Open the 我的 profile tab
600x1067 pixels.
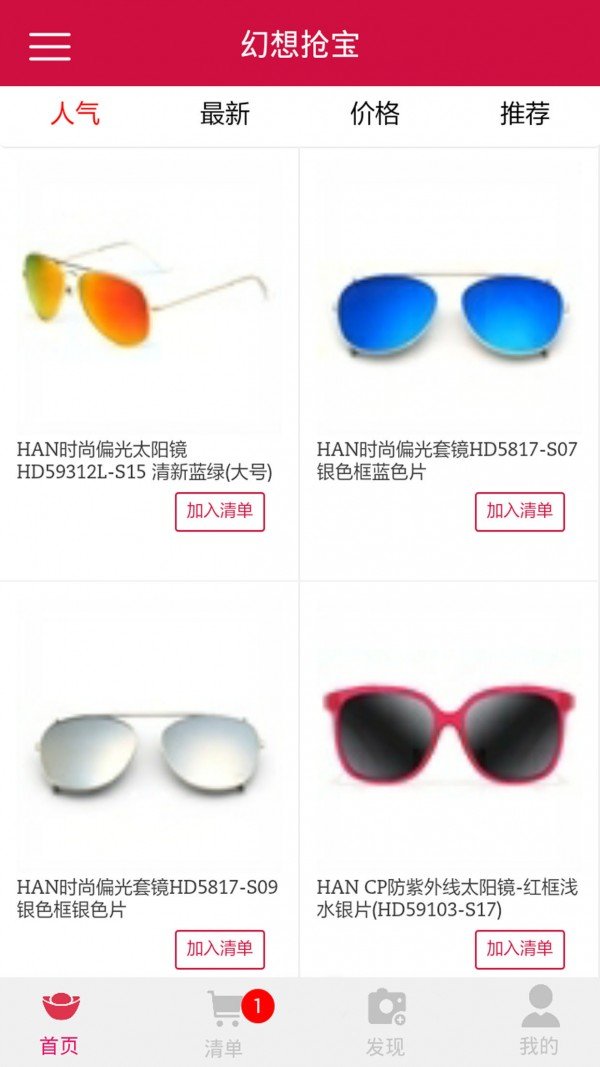[x=540, y=1022]
